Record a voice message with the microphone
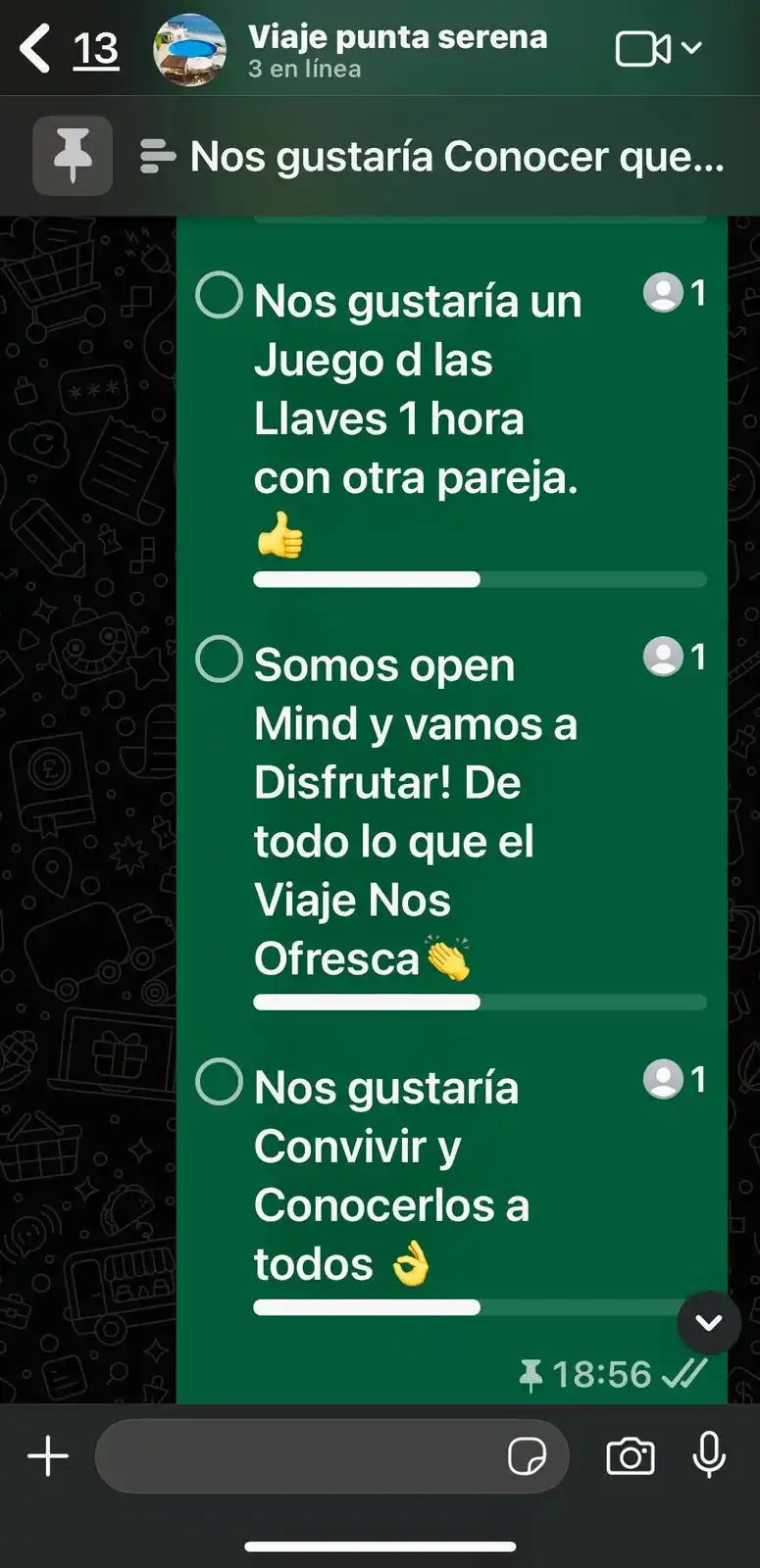Image resolution: width=760 pixels, height=1568 pixels. (x=709, y=1456)
